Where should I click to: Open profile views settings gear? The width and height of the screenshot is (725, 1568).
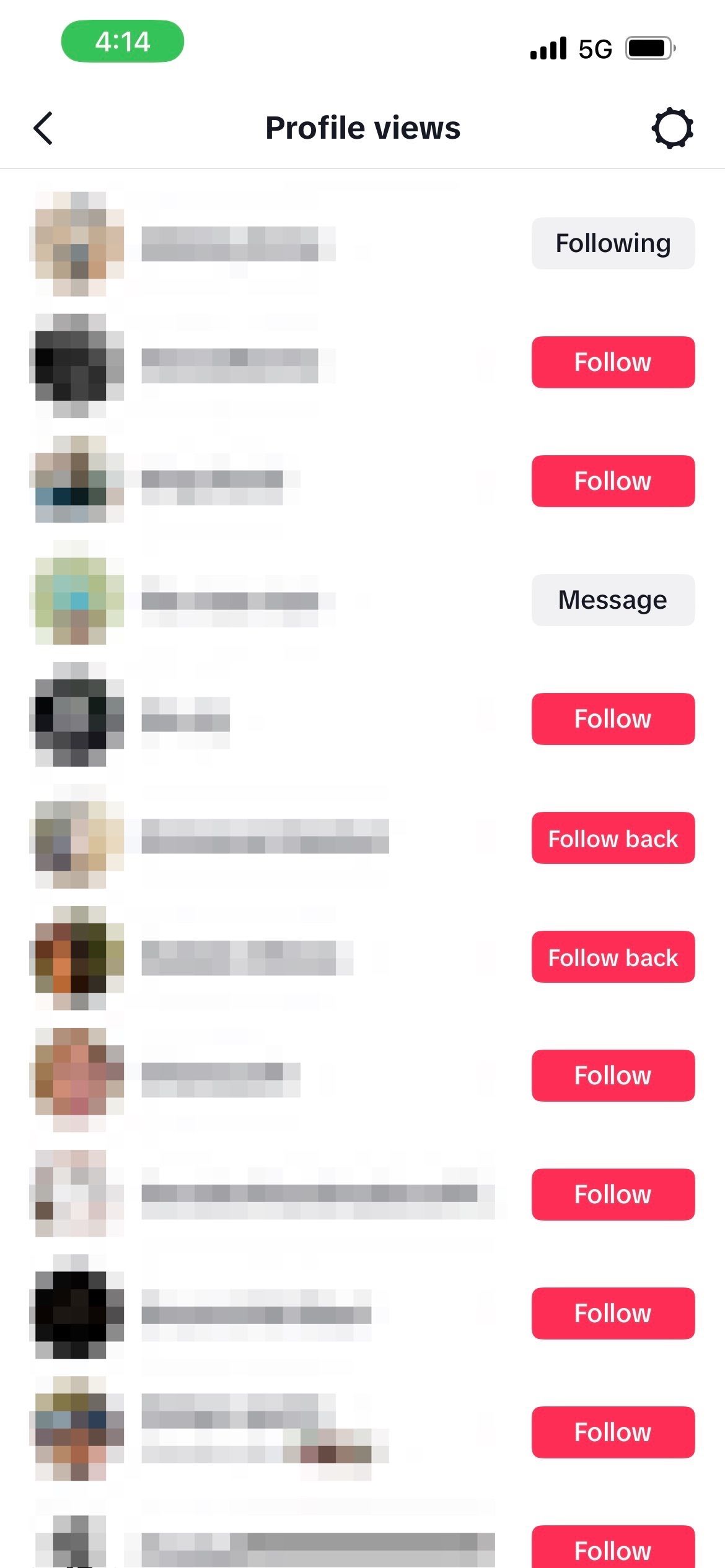pos(672,128)
